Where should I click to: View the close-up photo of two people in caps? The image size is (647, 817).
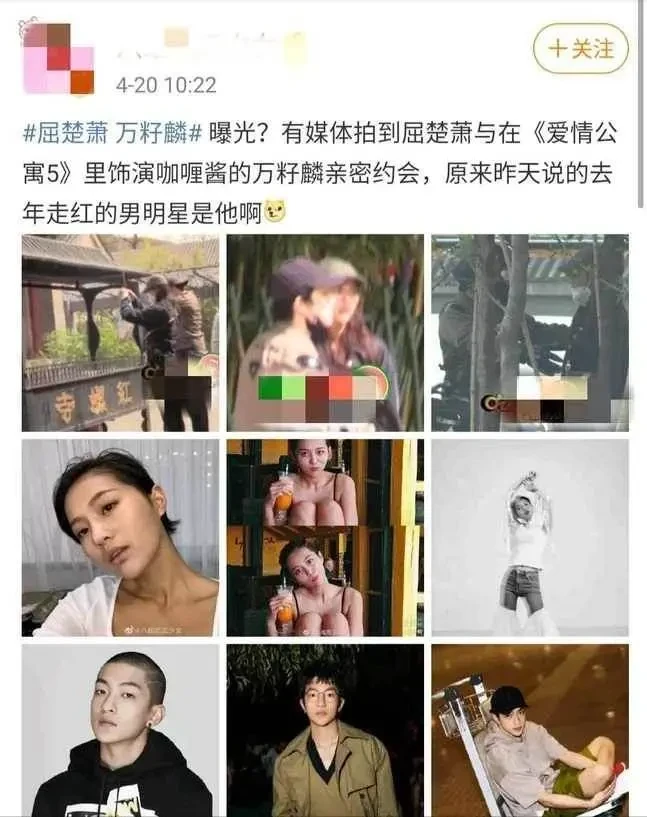click(x=325, y=332)
